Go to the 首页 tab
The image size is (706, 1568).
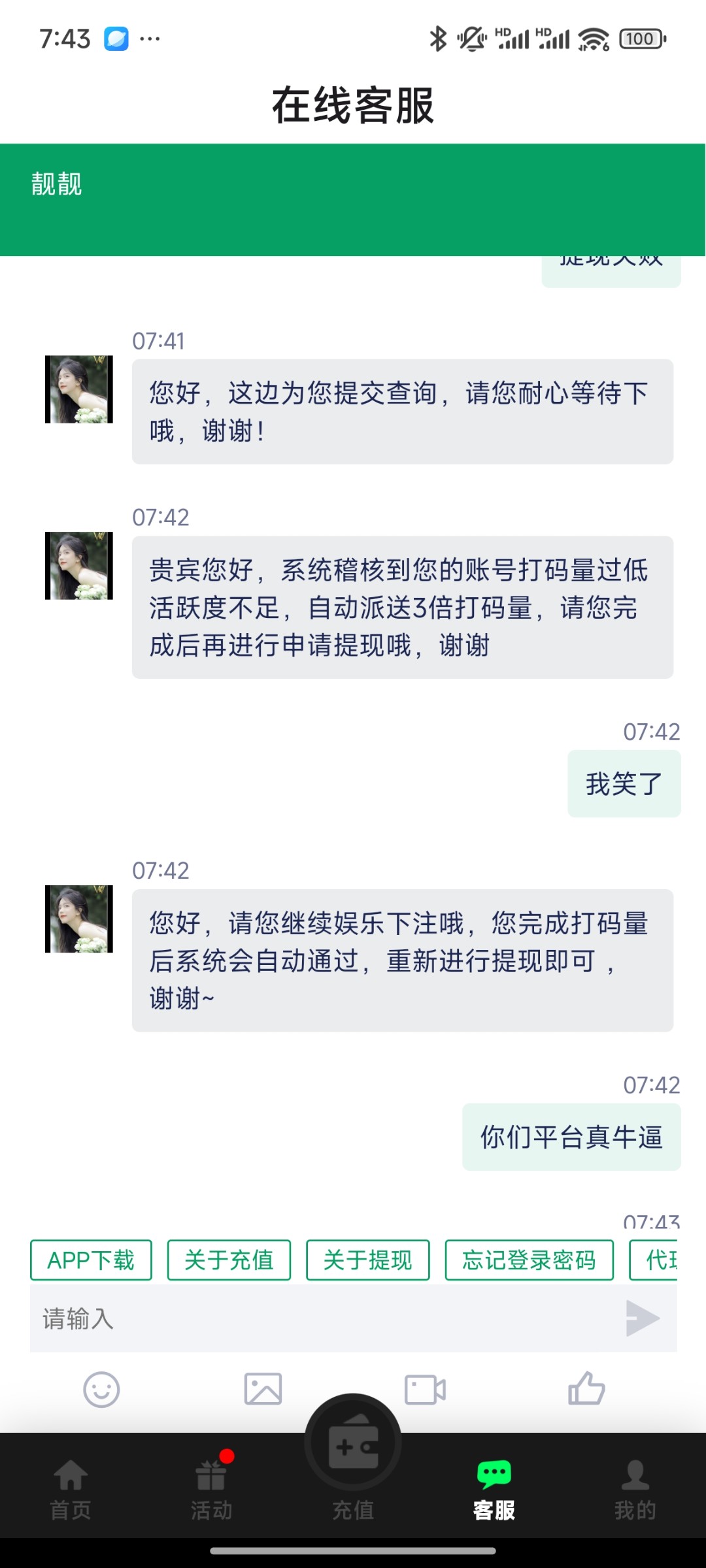tap(71, 1490)
